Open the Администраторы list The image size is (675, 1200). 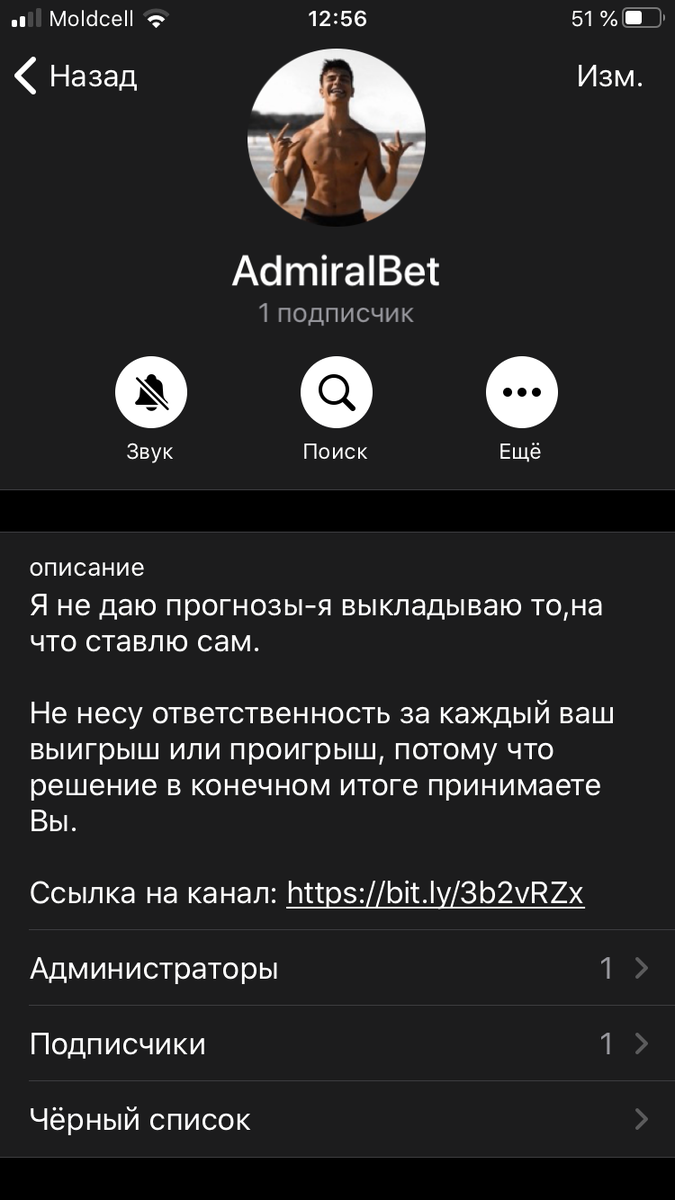coord(337,968)
